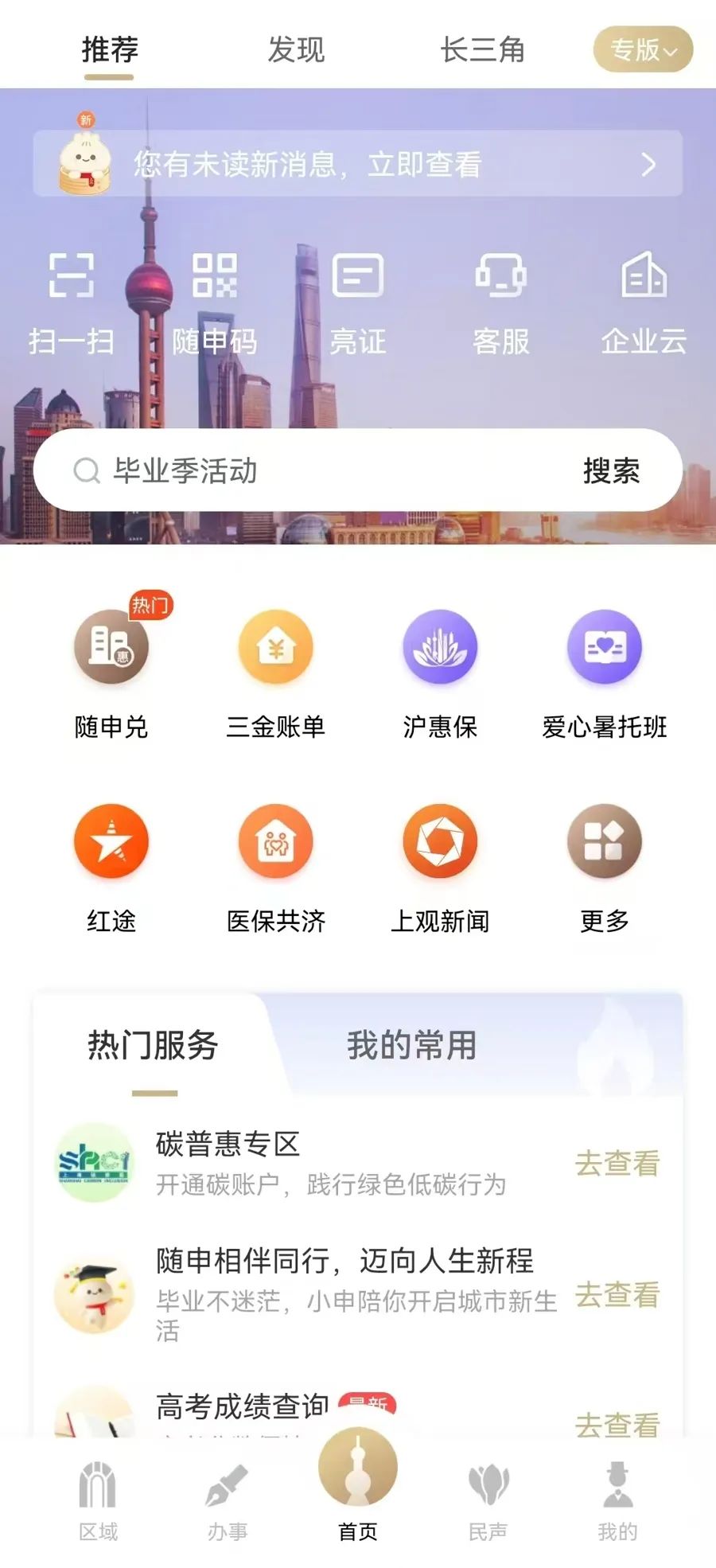The height and width of the screenshot is (1568, 716).
Task: Go to 办事 in bottom navigation
Action: click(x=228, y=1500)
